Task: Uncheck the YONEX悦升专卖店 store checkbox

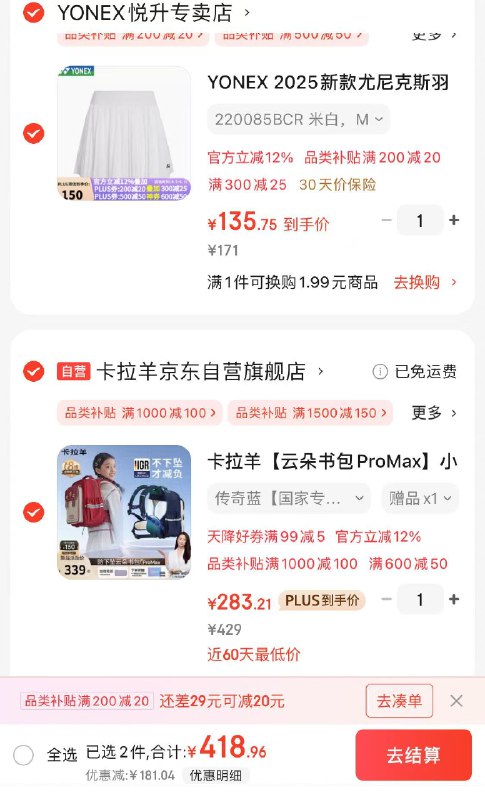Action: click(x=34, y=13)
